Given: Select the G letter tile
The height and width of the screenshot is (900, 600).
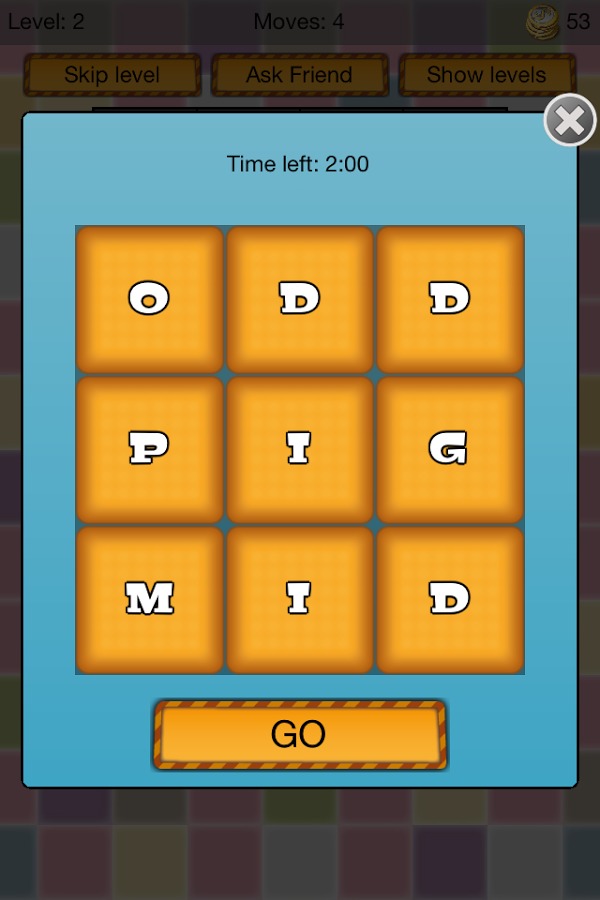Looking at the screenshot, I should pos(450,449).
